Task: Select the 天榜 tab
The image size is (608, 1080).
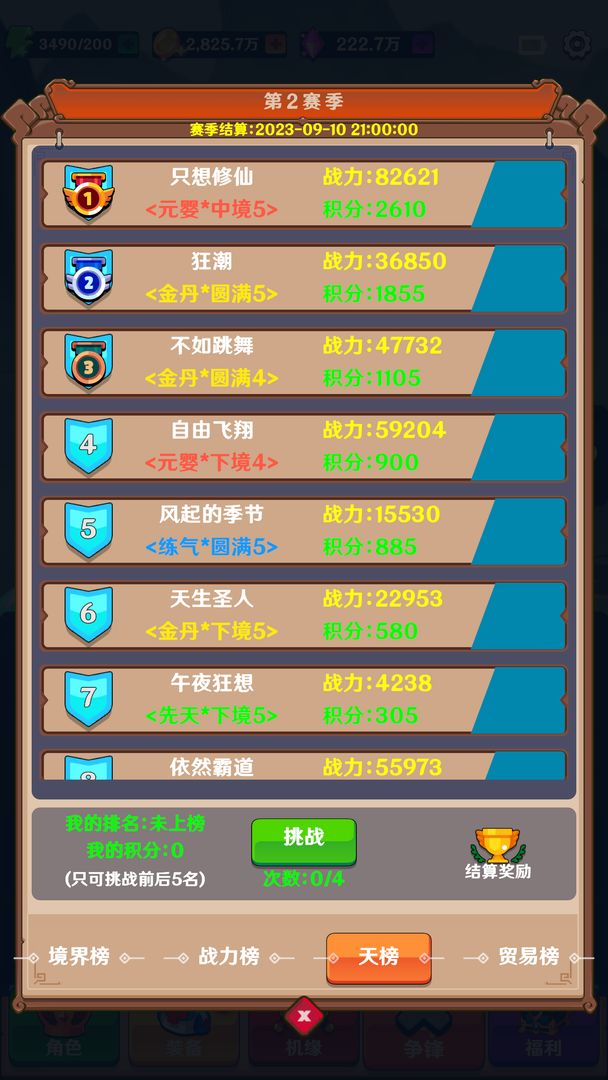Action: [x=378, y=958]
